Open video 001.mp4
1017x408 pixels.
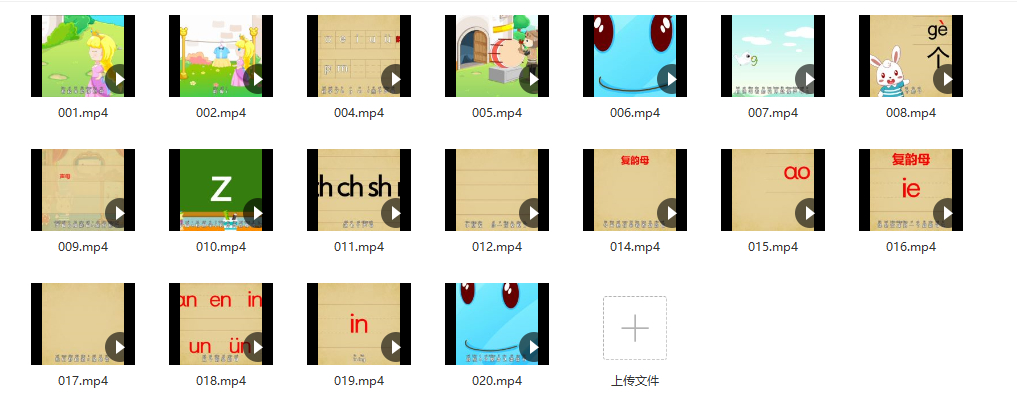point(83,56)
